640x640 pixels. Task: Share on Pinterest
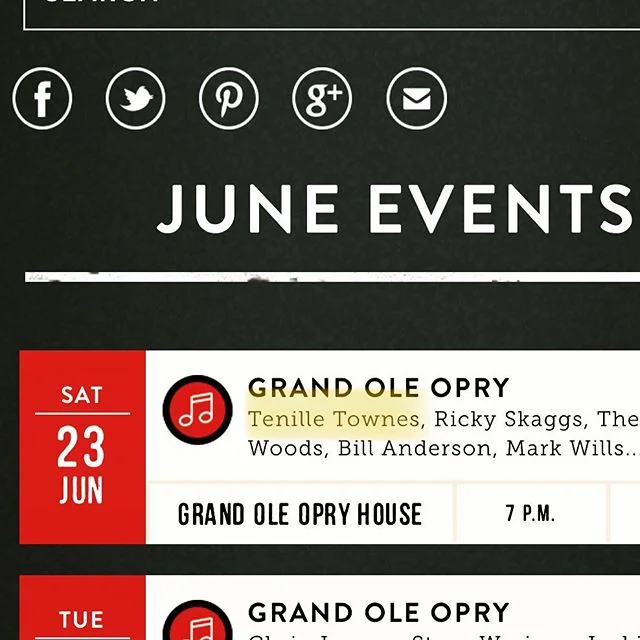(x=229, y=99)
